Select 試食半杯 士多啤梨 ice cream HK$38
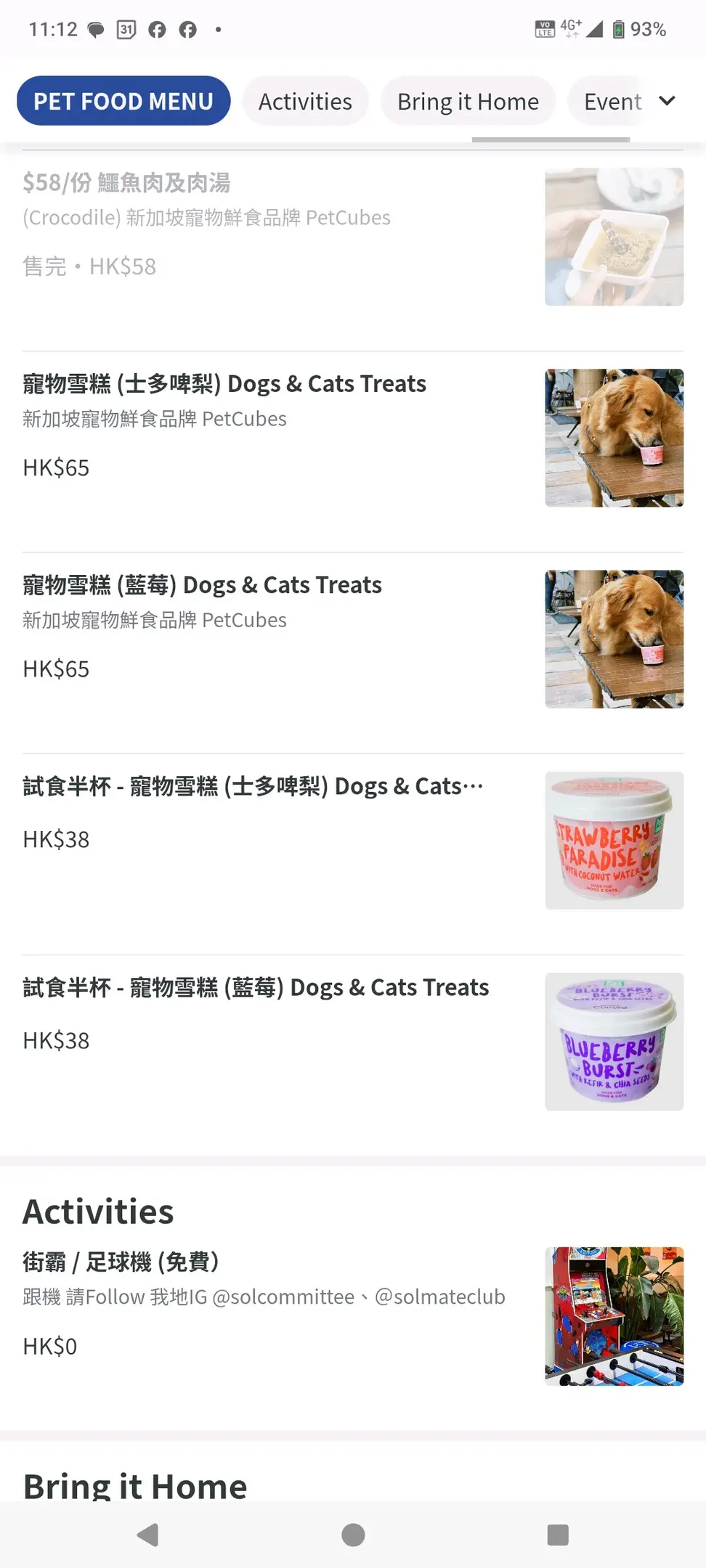 pyautogui.click(x=353, y=840)
